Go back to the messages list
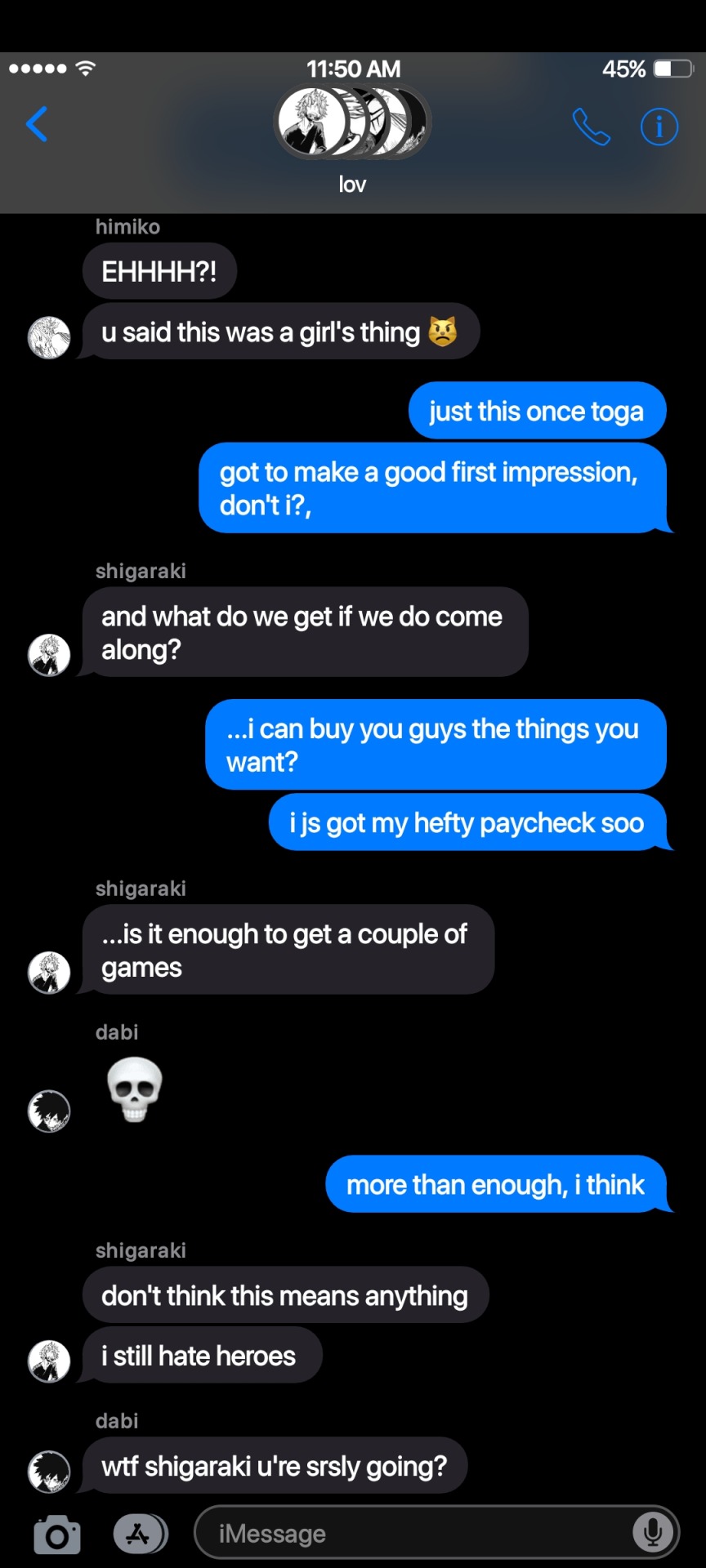This screenshot has height=1568, width=706. (x=37, y=125)
